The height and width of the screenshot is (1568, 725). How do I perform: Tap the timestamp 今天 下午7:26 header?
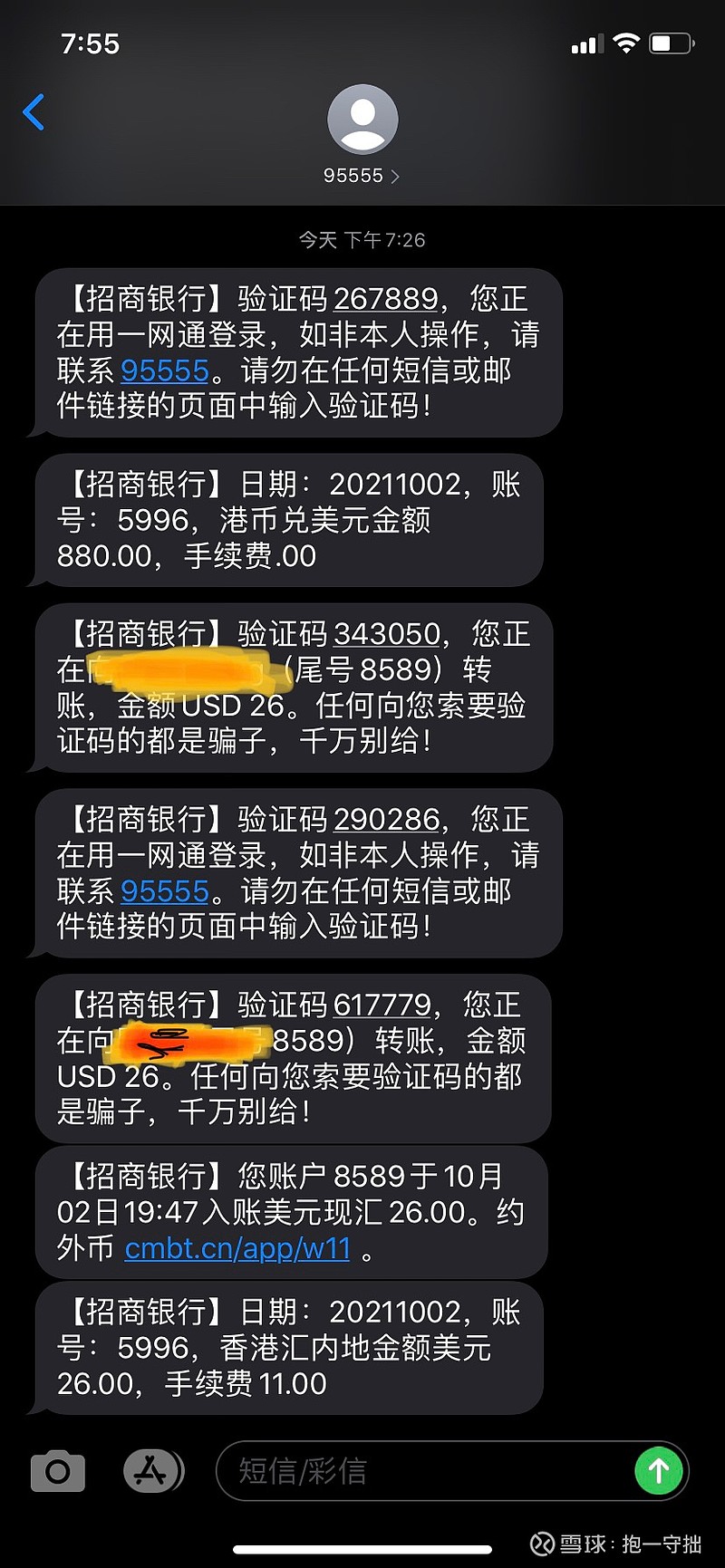point(362,240)
